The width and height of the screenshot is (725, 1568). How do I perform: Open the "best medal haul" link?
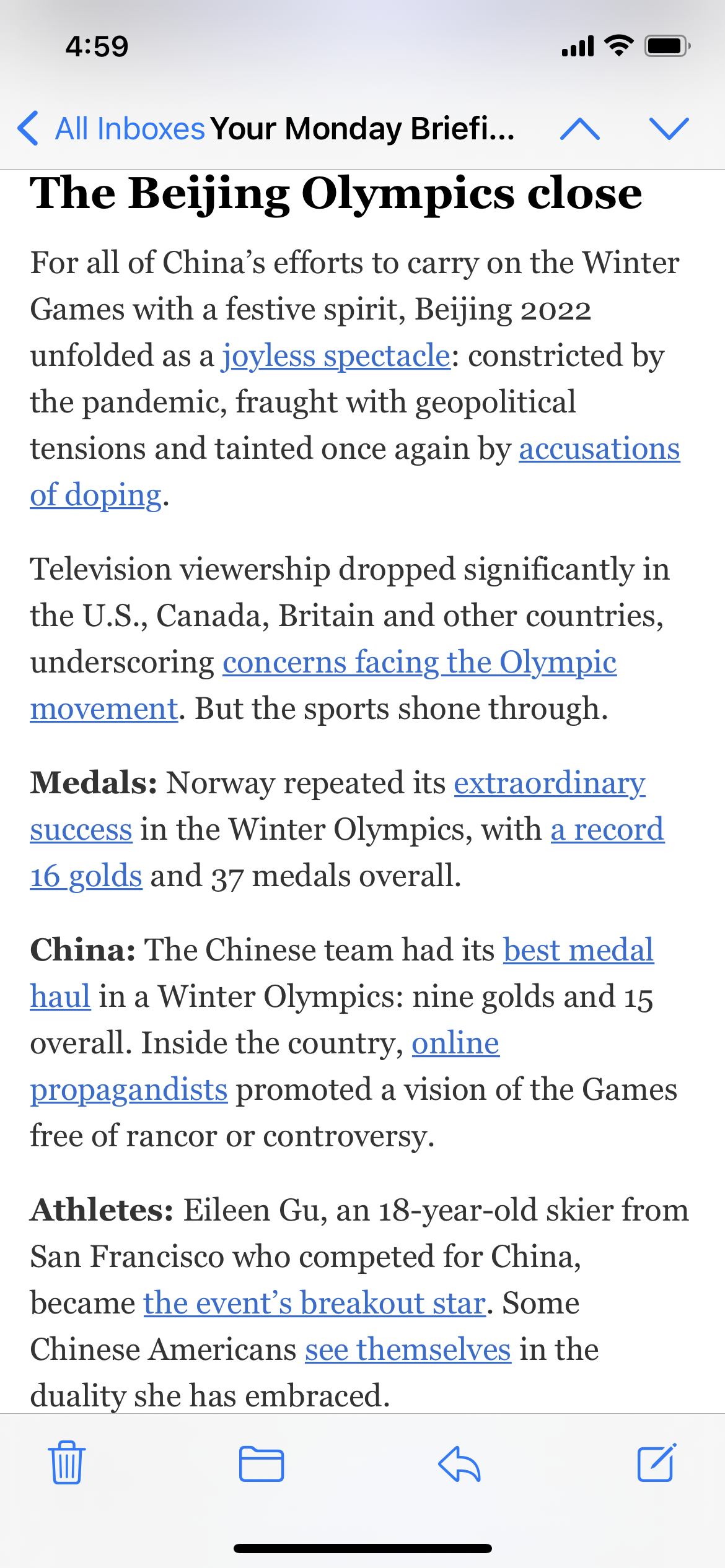(578, 951)
